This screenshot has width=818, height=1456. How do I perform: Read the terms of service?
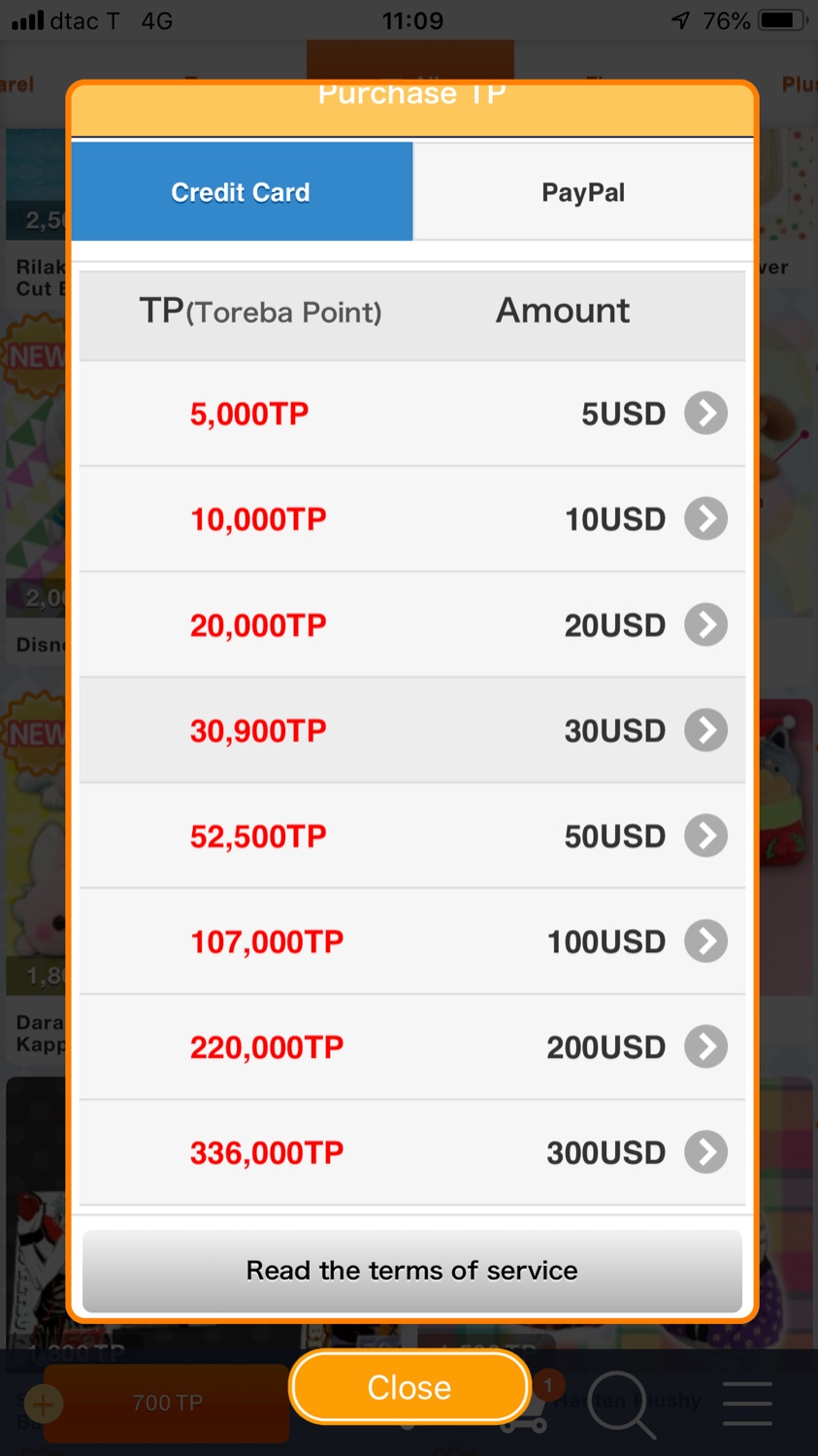click(412, 1271)
